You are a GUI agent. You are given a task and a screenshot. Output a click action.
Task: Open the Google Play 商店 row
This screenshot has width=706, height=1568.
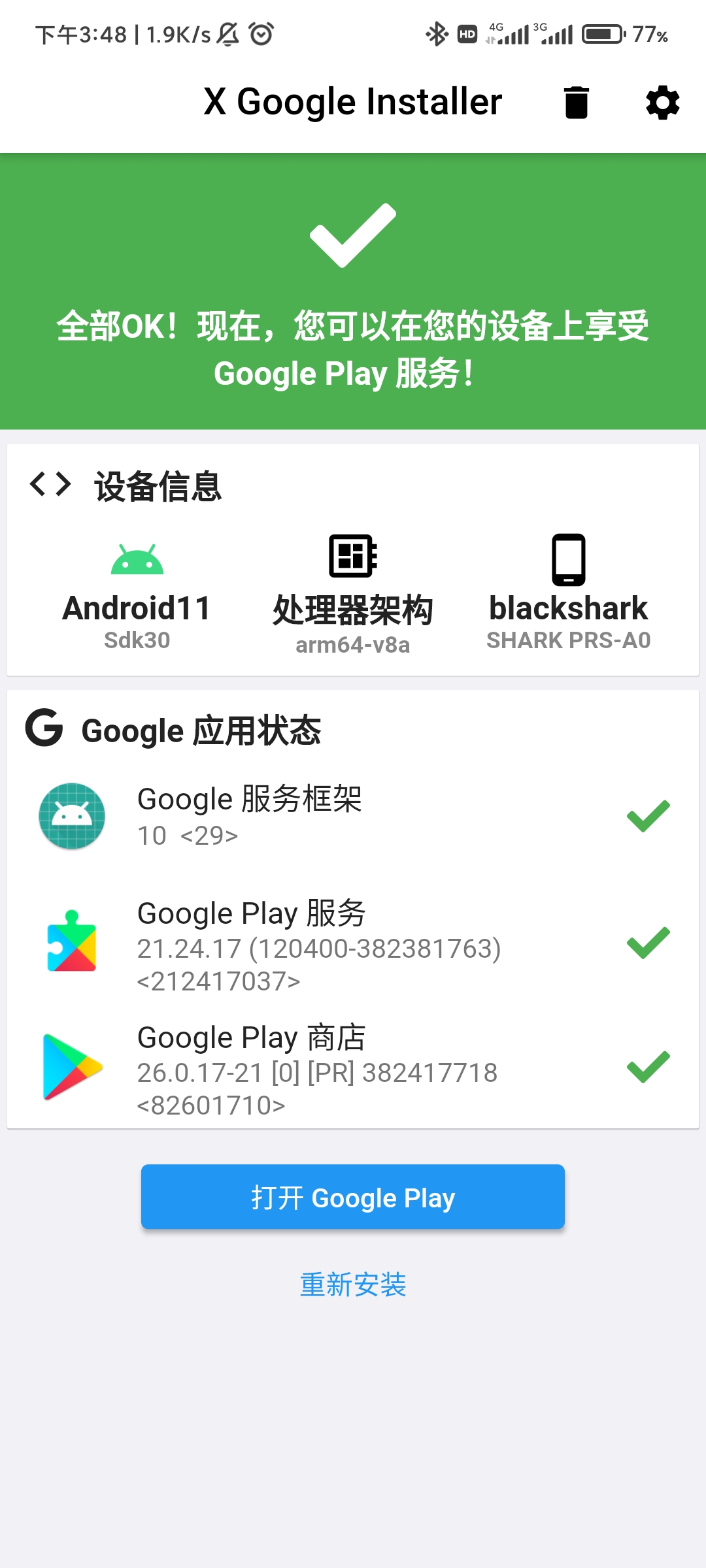point(353,1069)
